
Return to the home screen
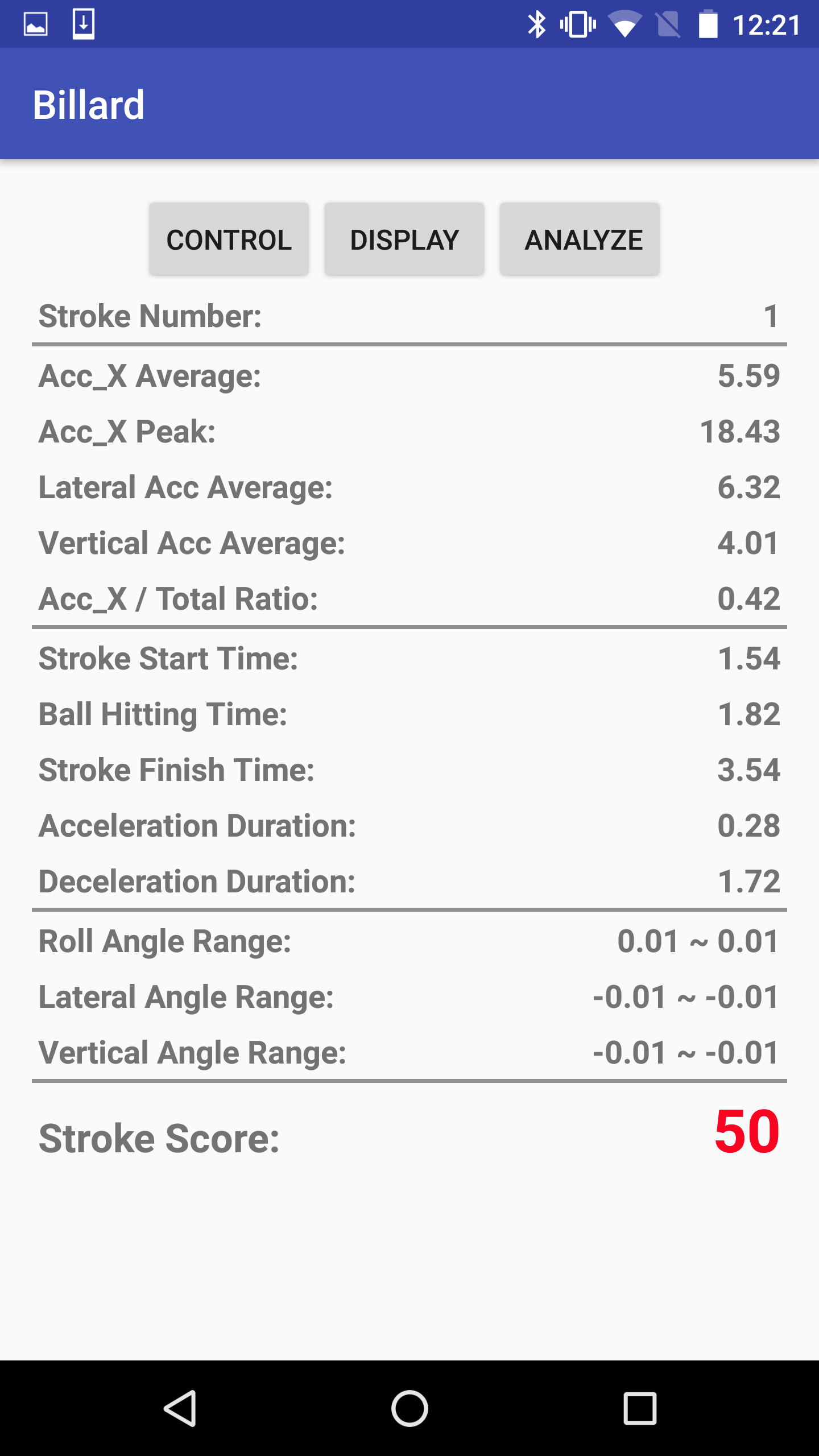[409, 1408]
